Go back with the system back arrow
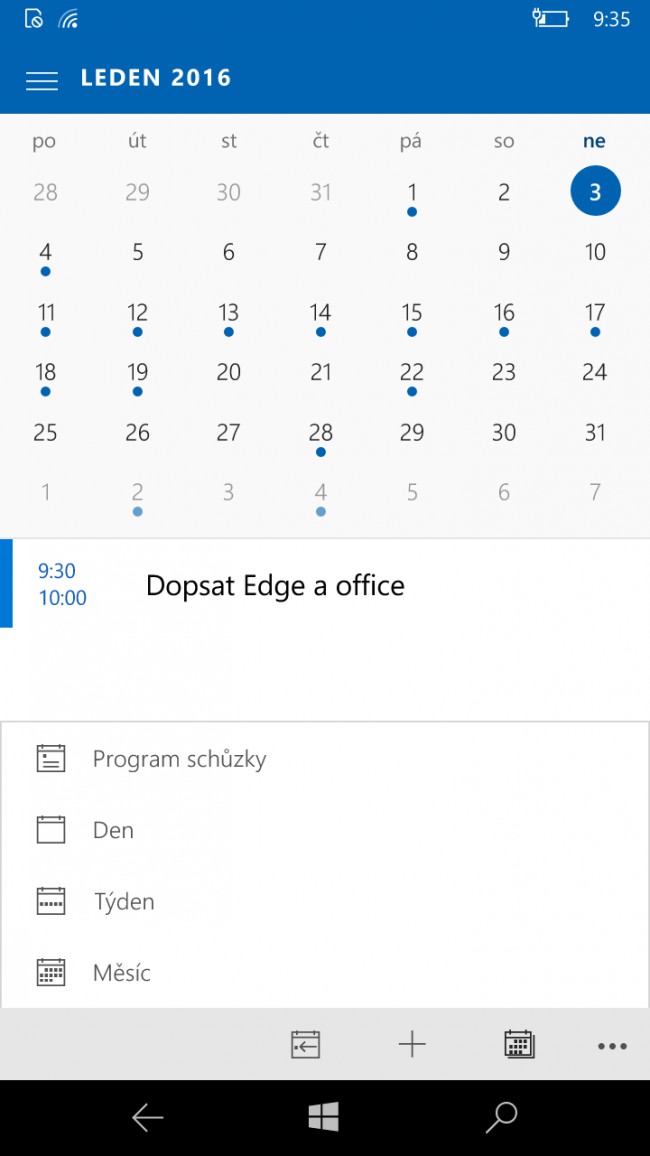Screen dimensions: 650x1156 (147, 1118)
